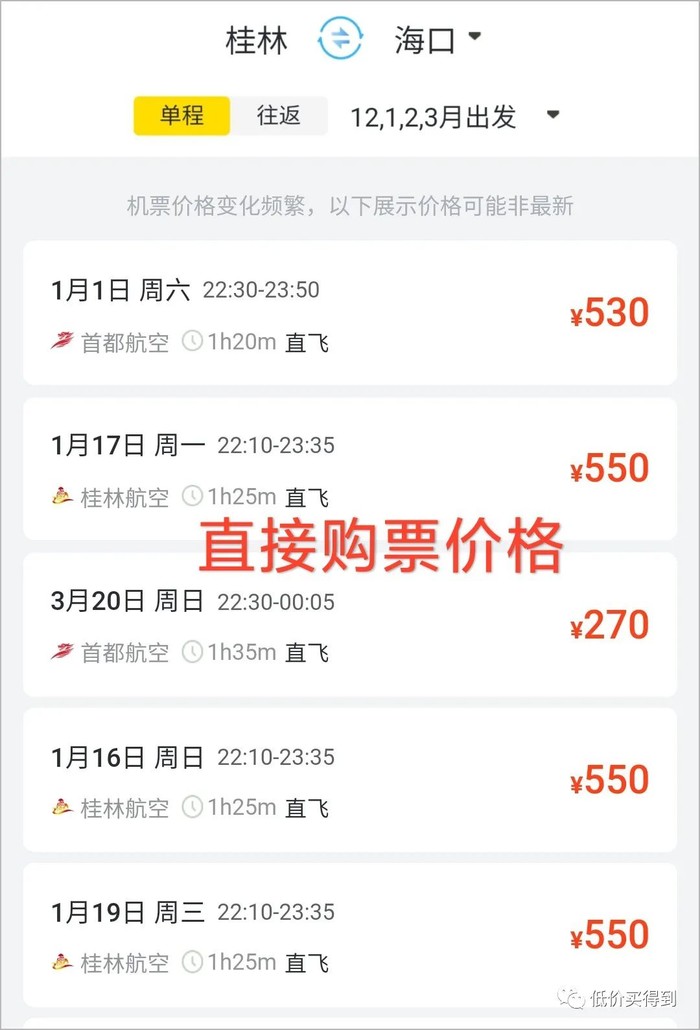Select the 1月19日 周三 flight card
This screenshot has width=700, height=1030.
tap(350, 935)
